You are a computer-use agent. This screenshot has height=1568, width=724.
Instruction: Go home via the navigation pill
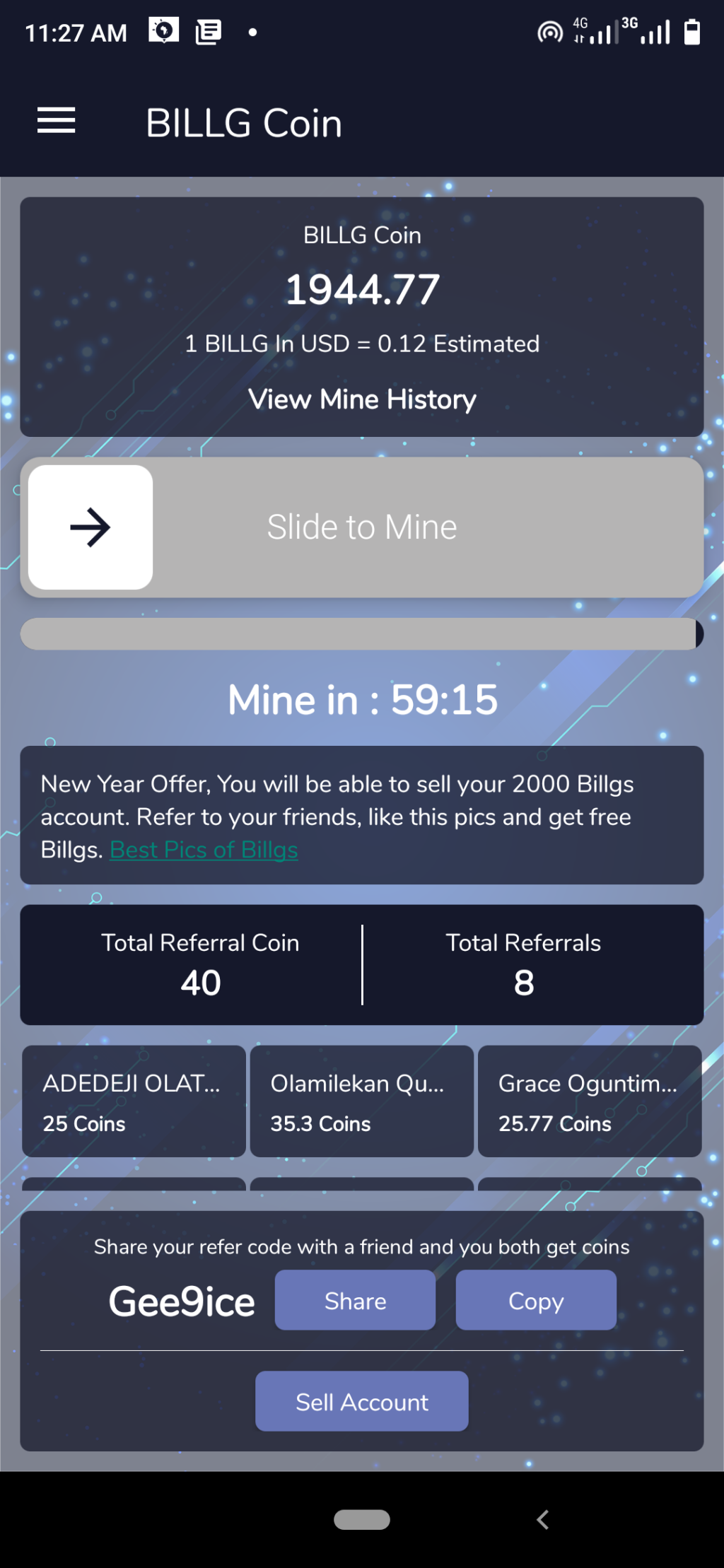coord(361,1519)
